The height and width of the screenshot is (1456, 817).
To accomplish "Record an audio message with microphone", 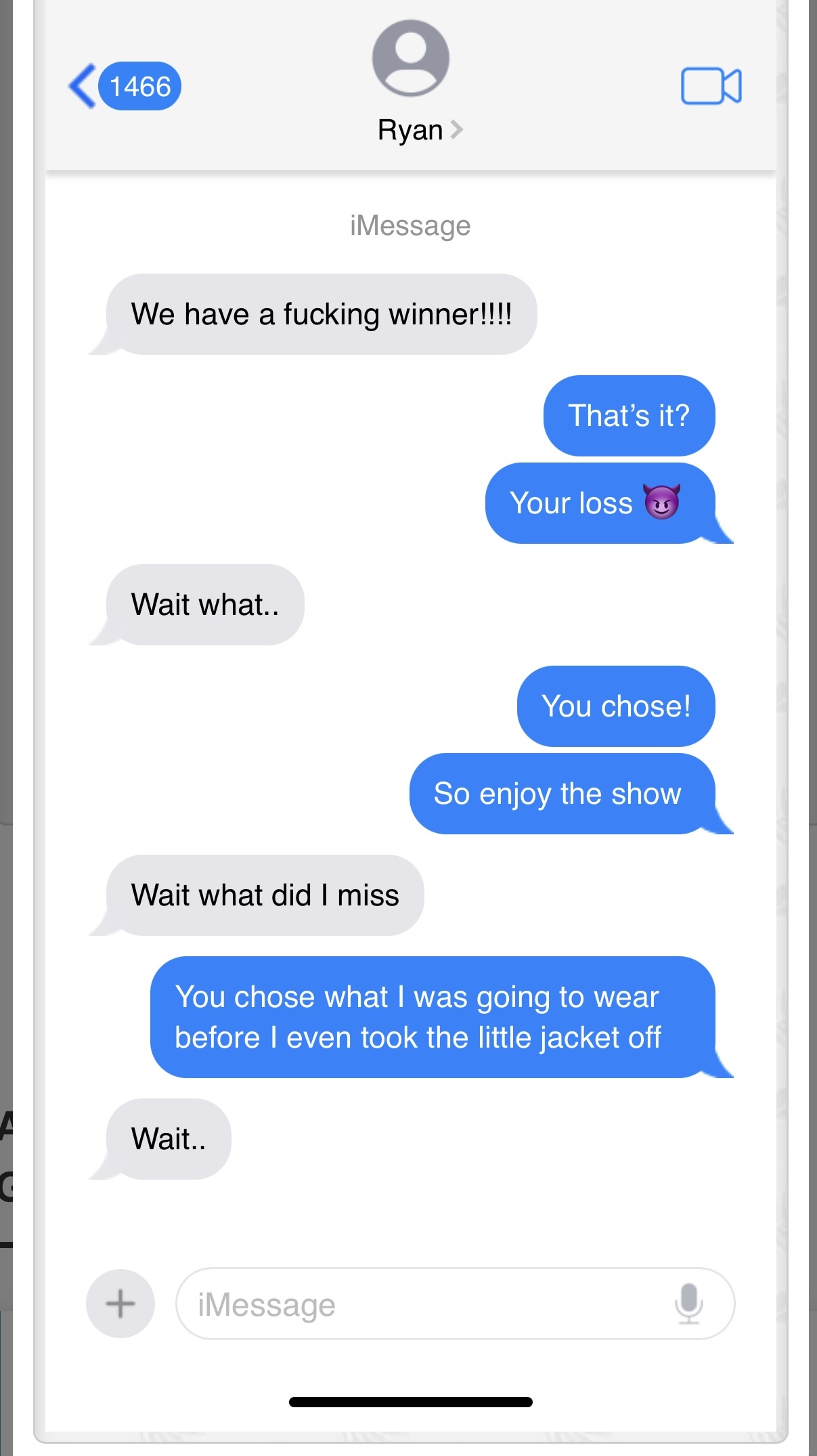I will [689, 1304].
